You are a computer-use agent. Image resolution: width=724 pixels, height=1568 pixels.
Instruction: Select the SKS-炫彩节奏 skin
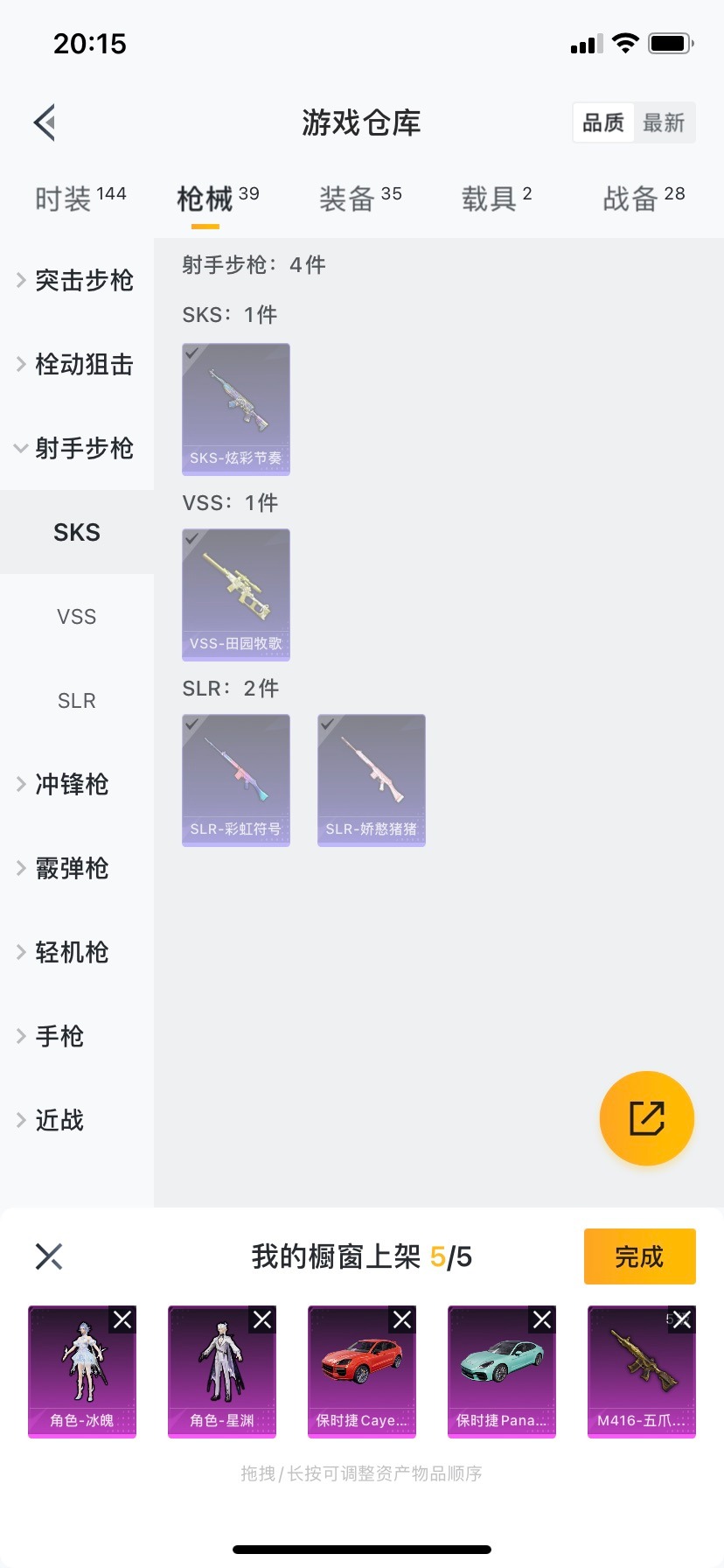[236, 409]
